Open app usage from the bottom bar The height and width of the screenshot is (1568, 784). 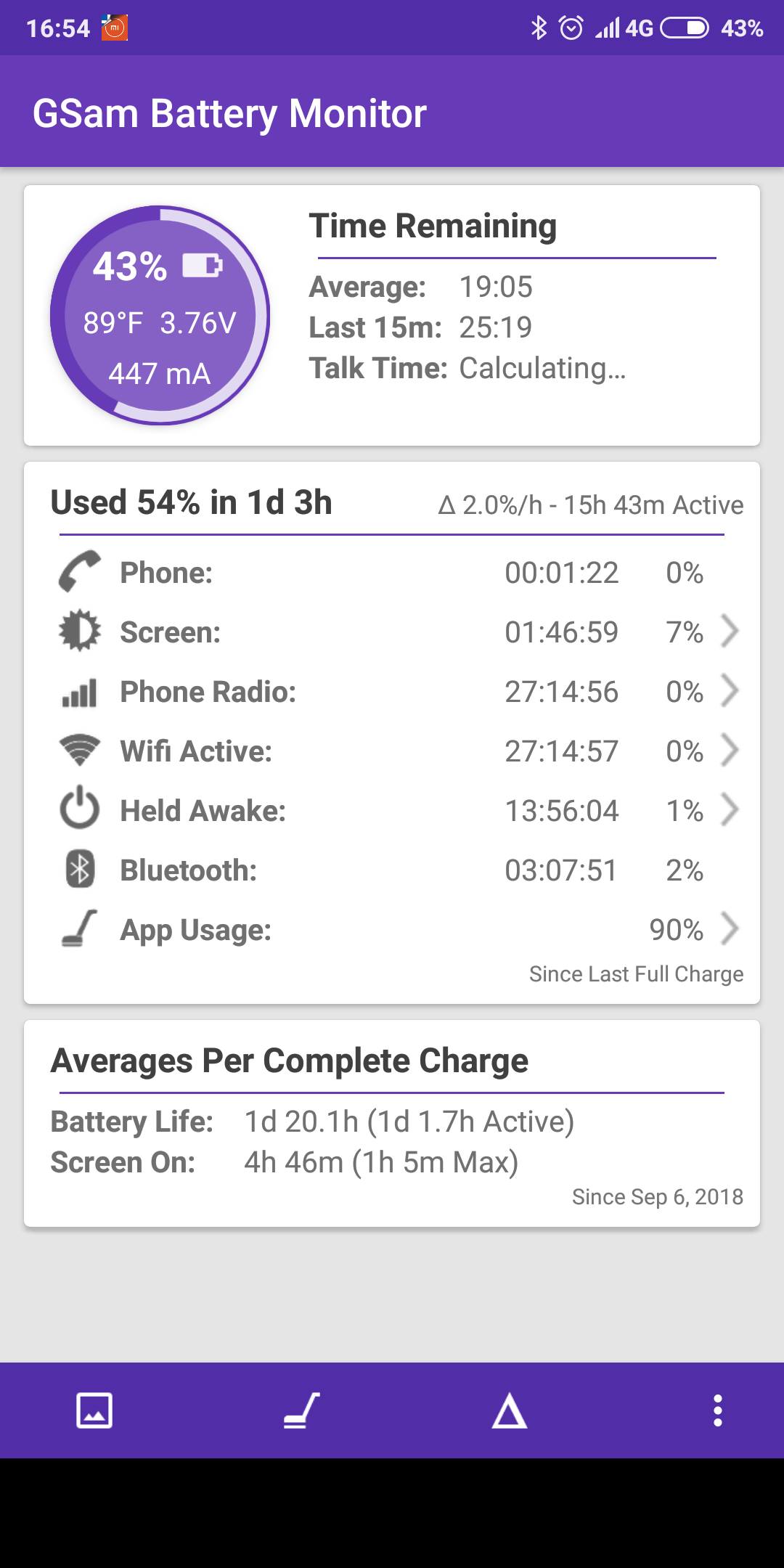(x=301, y=1410)
